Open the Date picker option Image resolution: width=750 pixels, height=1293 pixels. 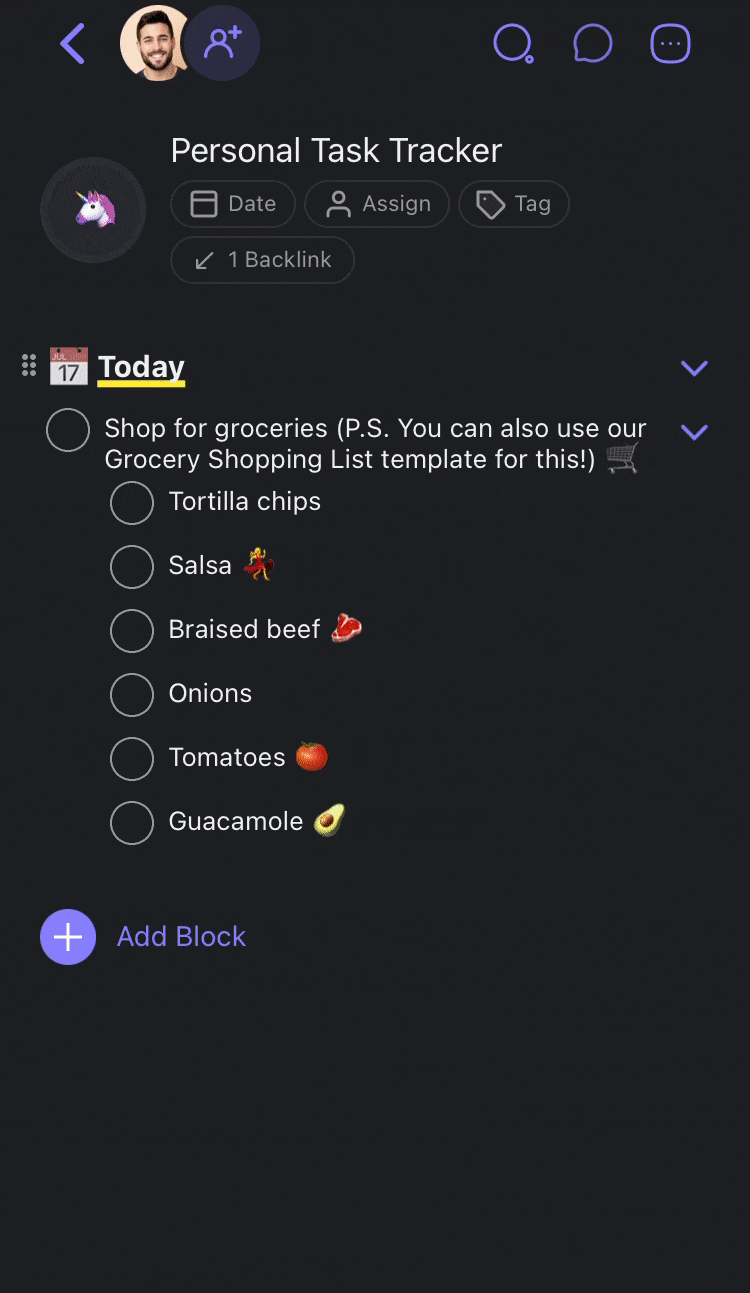[x=233, y=204]
